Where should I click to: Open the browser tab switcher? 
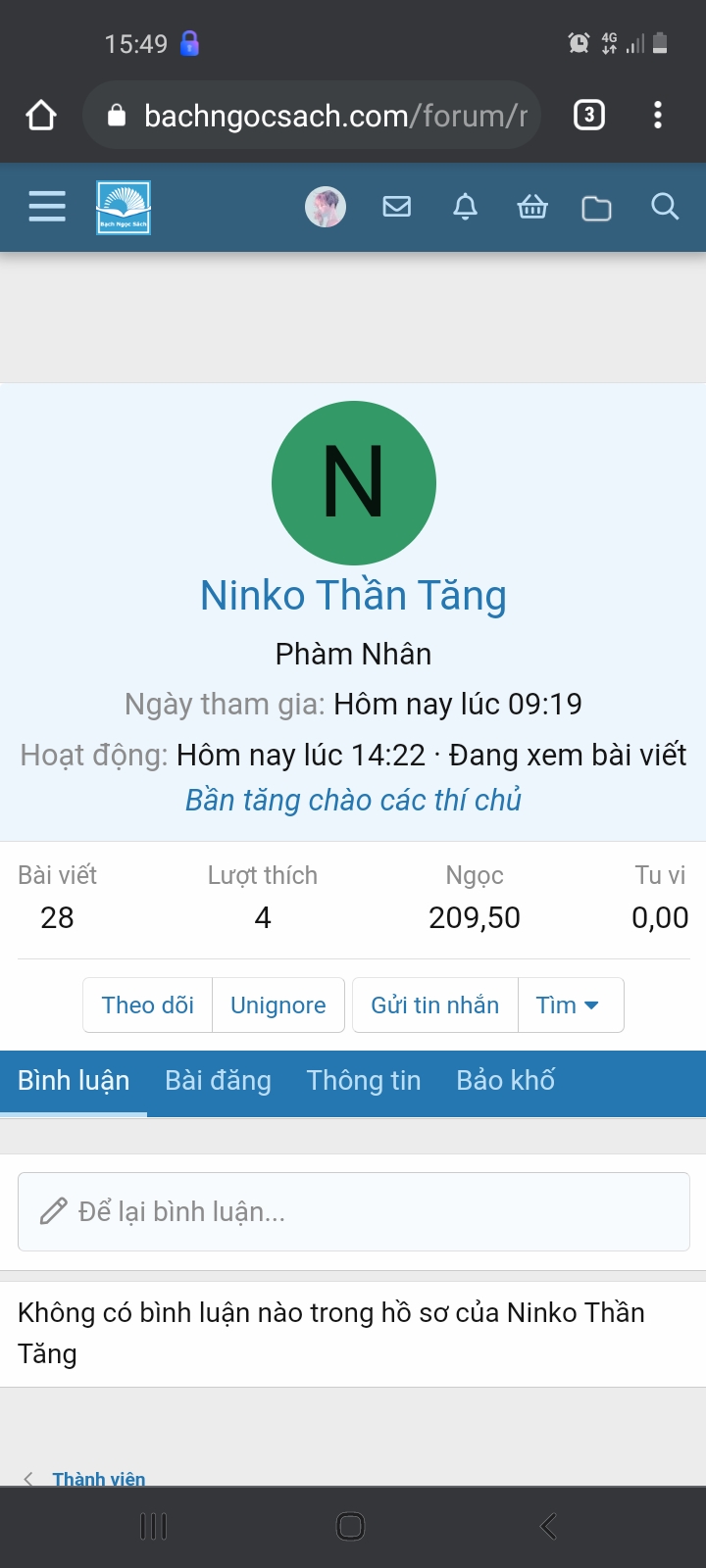(x=588, y=116)
